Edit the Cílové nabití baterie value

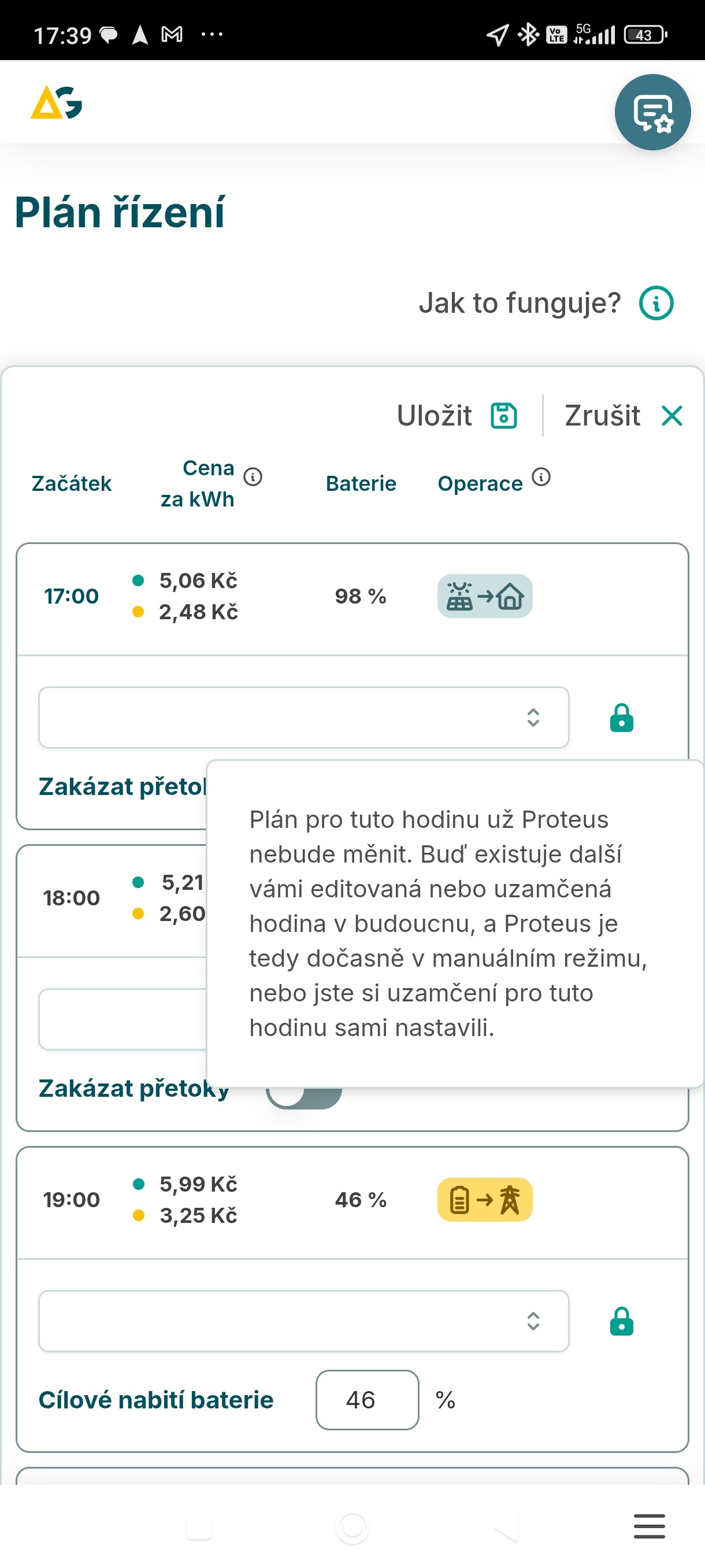(x=368, y=1399)
